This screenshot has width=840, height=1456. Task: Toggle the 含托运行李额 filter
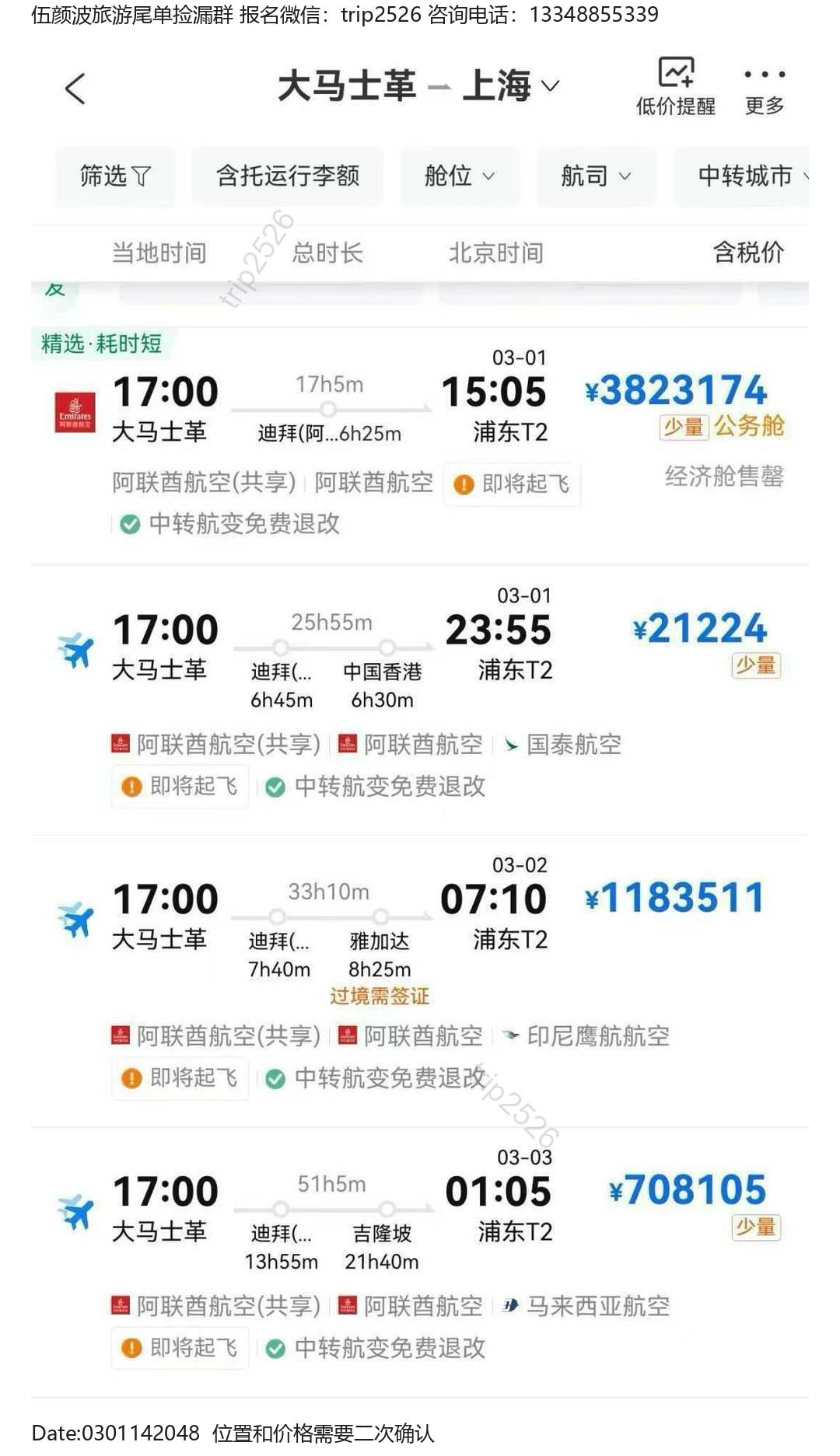pos(288,176)
